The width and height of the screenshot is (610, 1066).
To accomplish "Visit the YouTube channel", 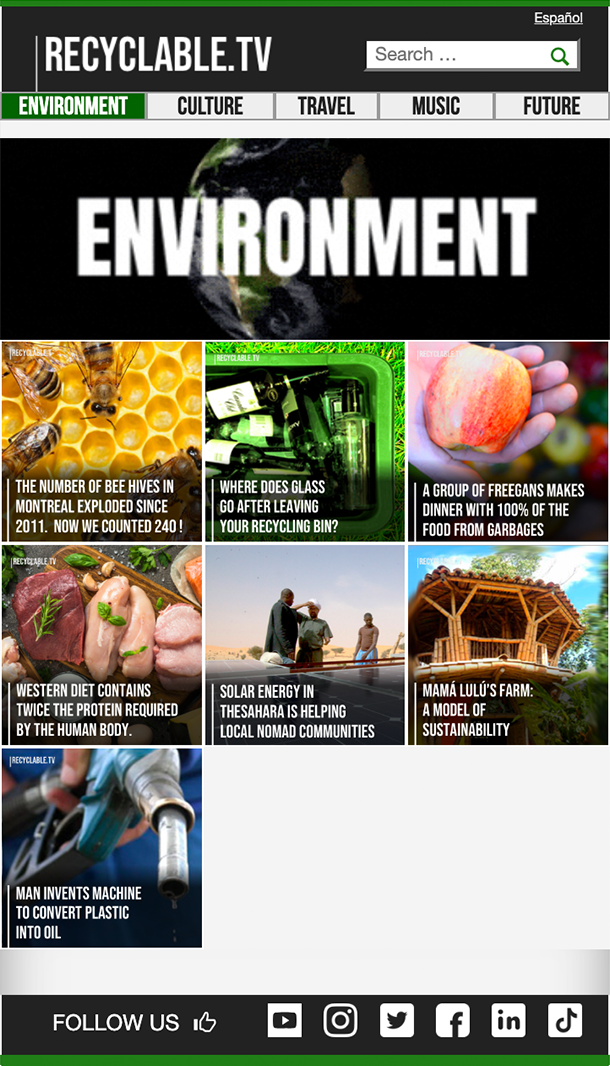I will point(285,1020).
